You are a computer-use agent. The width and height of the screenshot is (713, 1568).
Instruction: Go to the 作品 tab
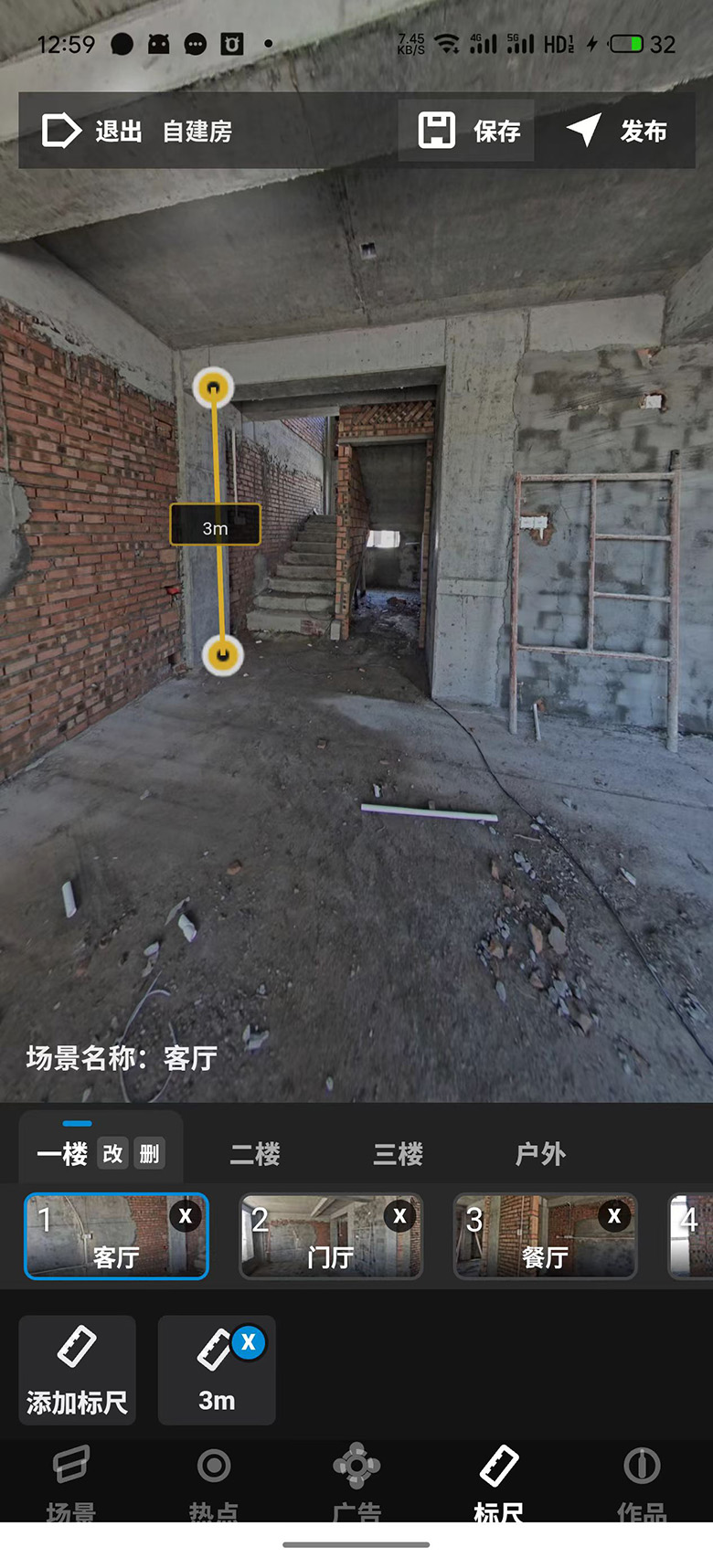click(x=642, y=1482)
